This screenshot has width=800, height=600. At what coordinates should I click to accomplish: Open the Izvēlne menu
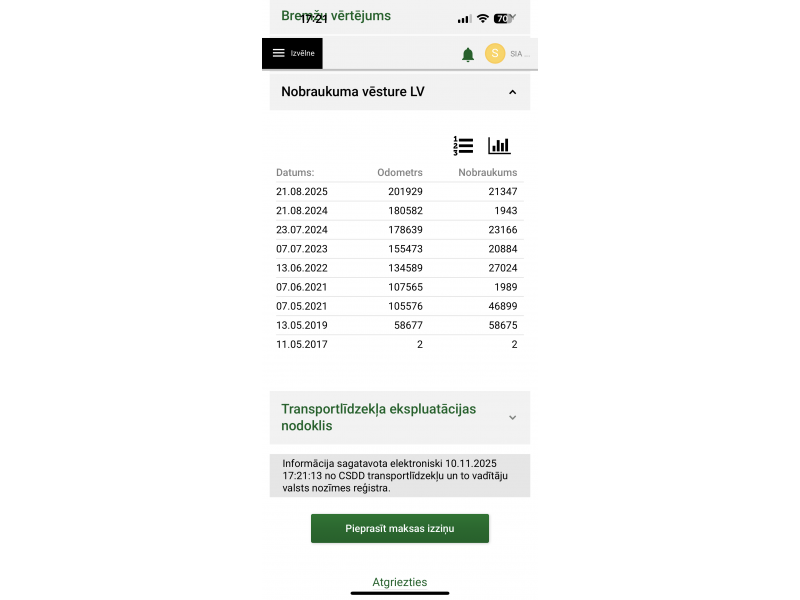coord(292,53)
